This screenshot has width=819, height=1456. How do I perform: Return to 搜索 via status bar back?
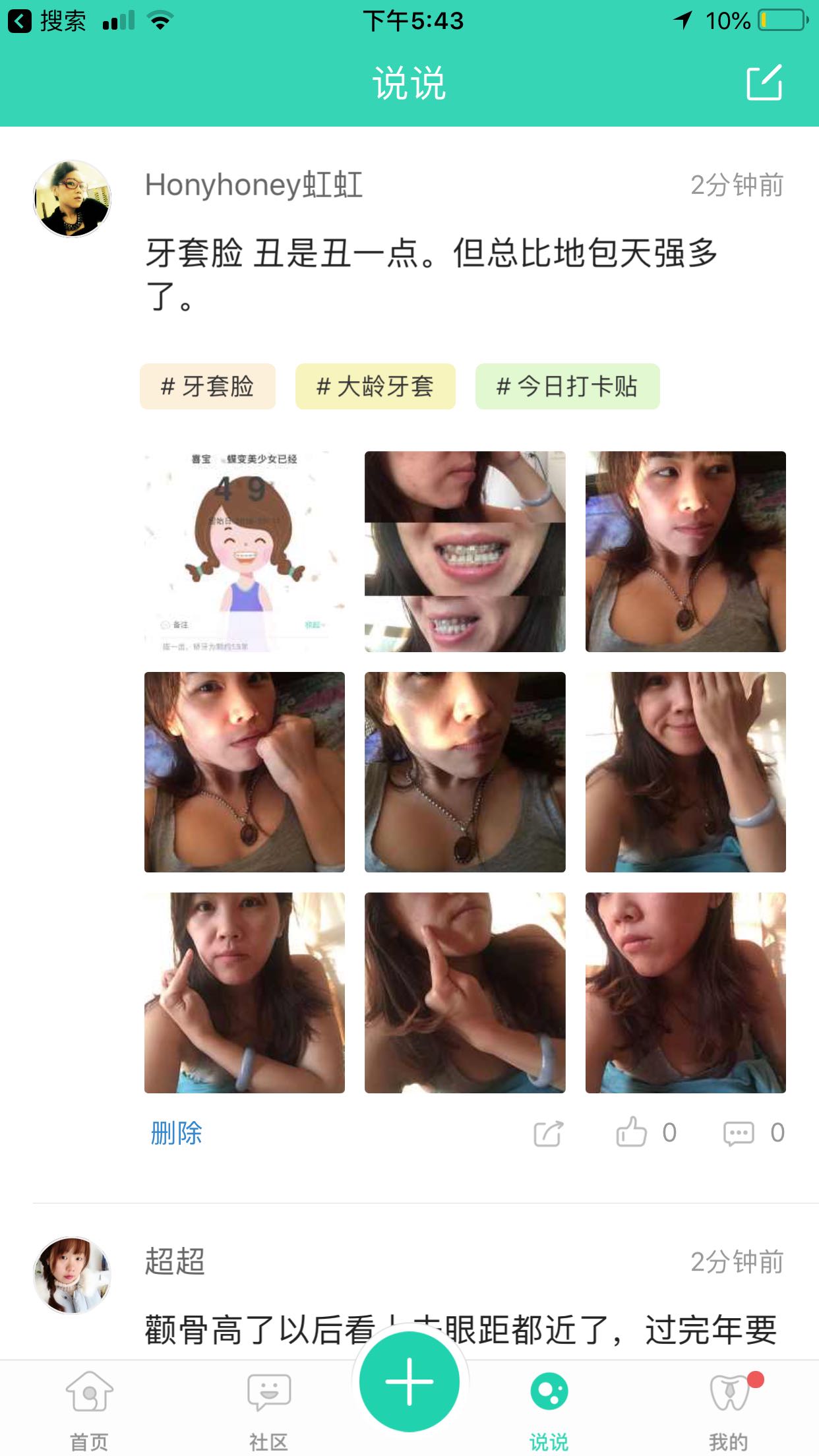46,21
